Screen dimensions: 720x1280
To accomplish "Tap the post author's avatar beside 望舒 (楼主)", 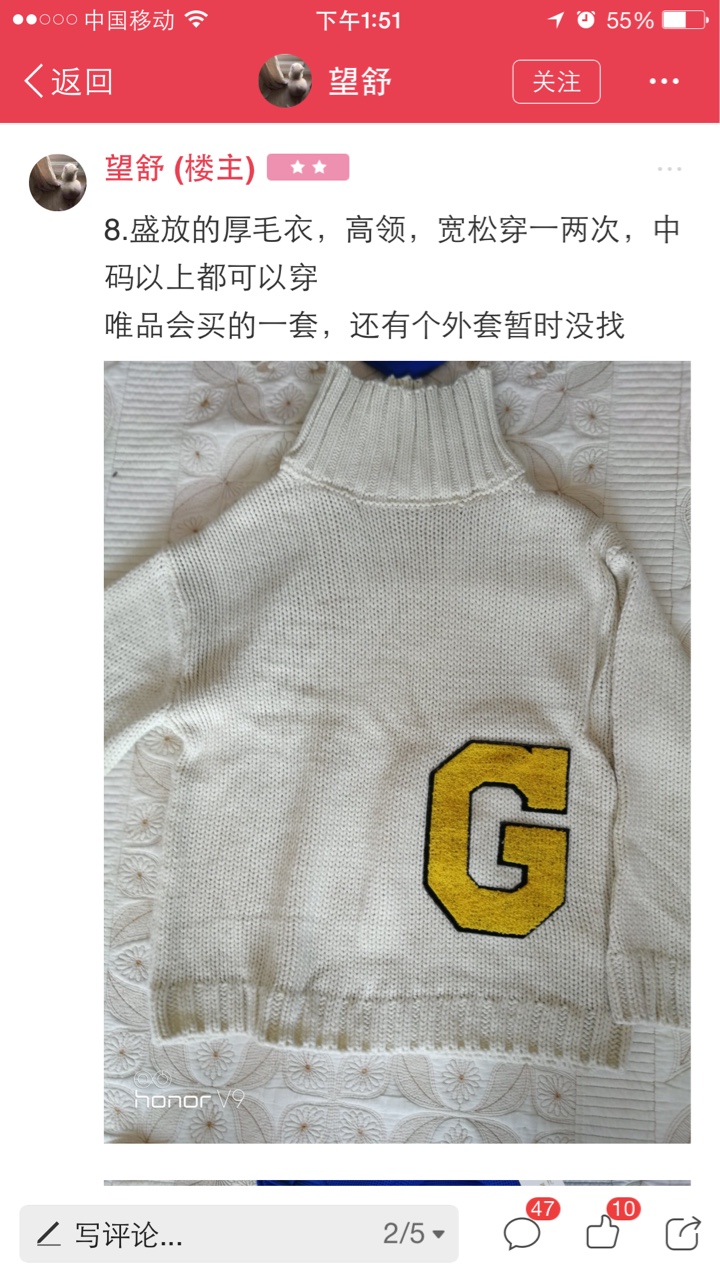I will point(57,182).
